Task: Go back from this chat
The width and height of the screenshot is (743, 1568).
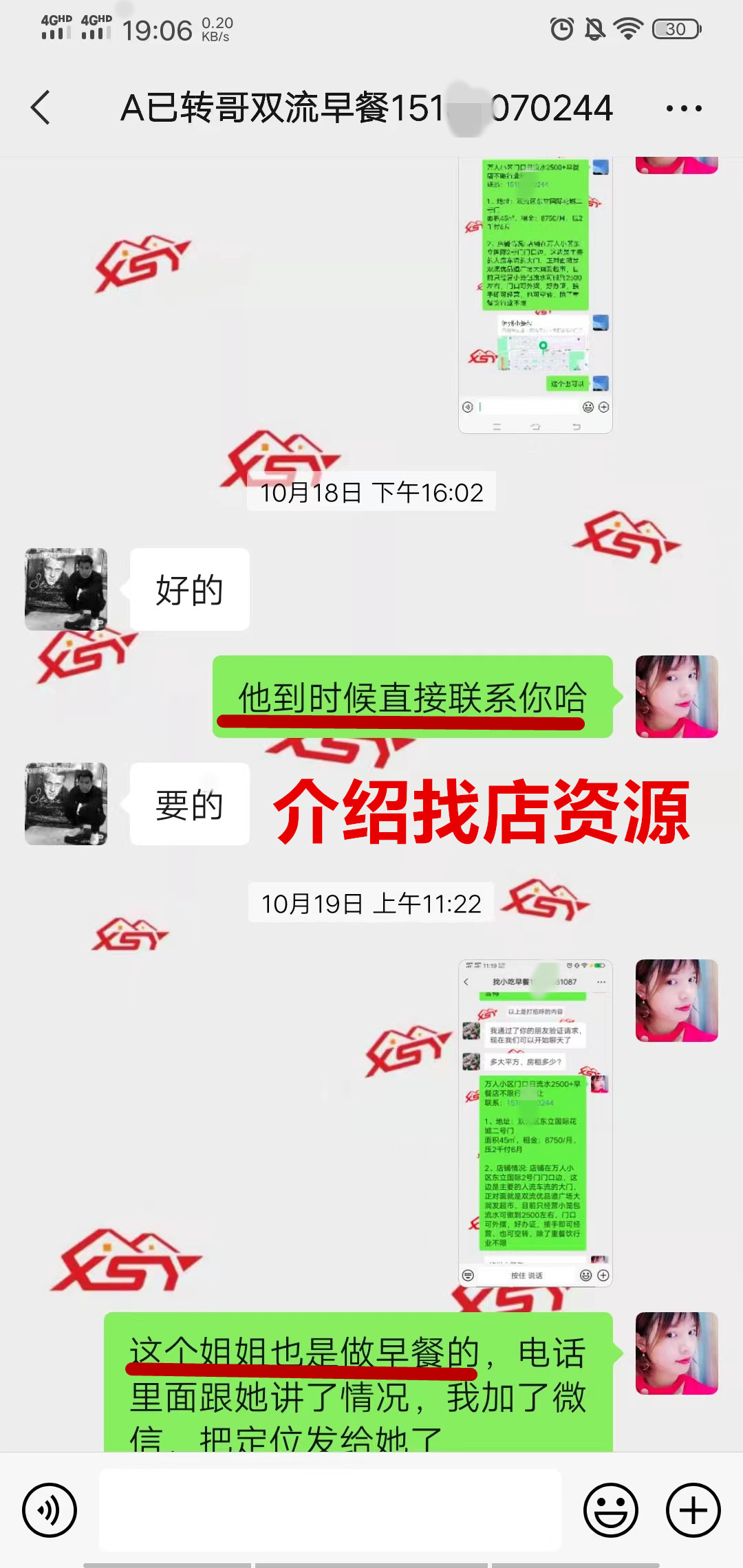Action: pos(41,108)
